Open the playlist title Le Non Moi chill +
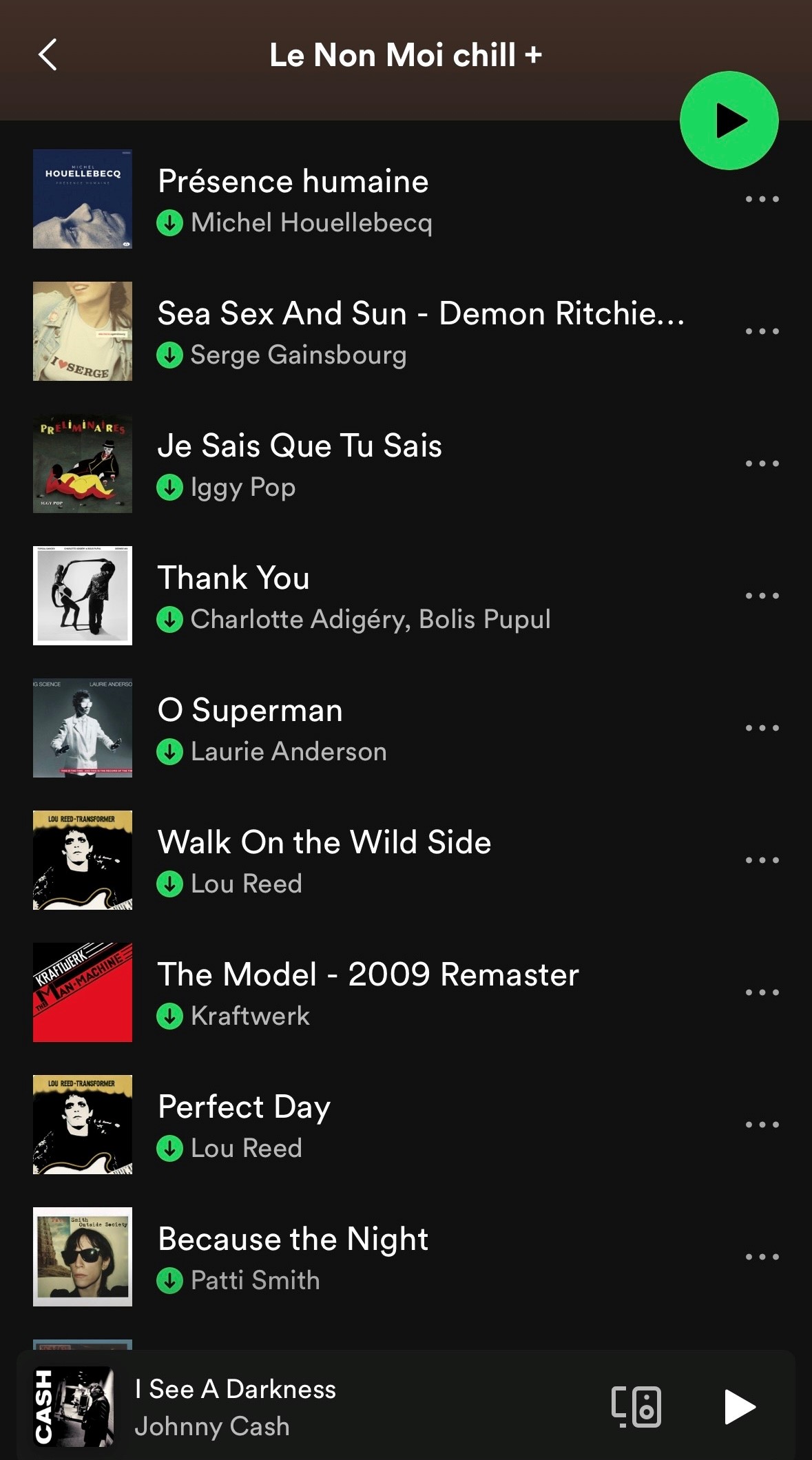 pyautogui.click(x=406, y=55)
